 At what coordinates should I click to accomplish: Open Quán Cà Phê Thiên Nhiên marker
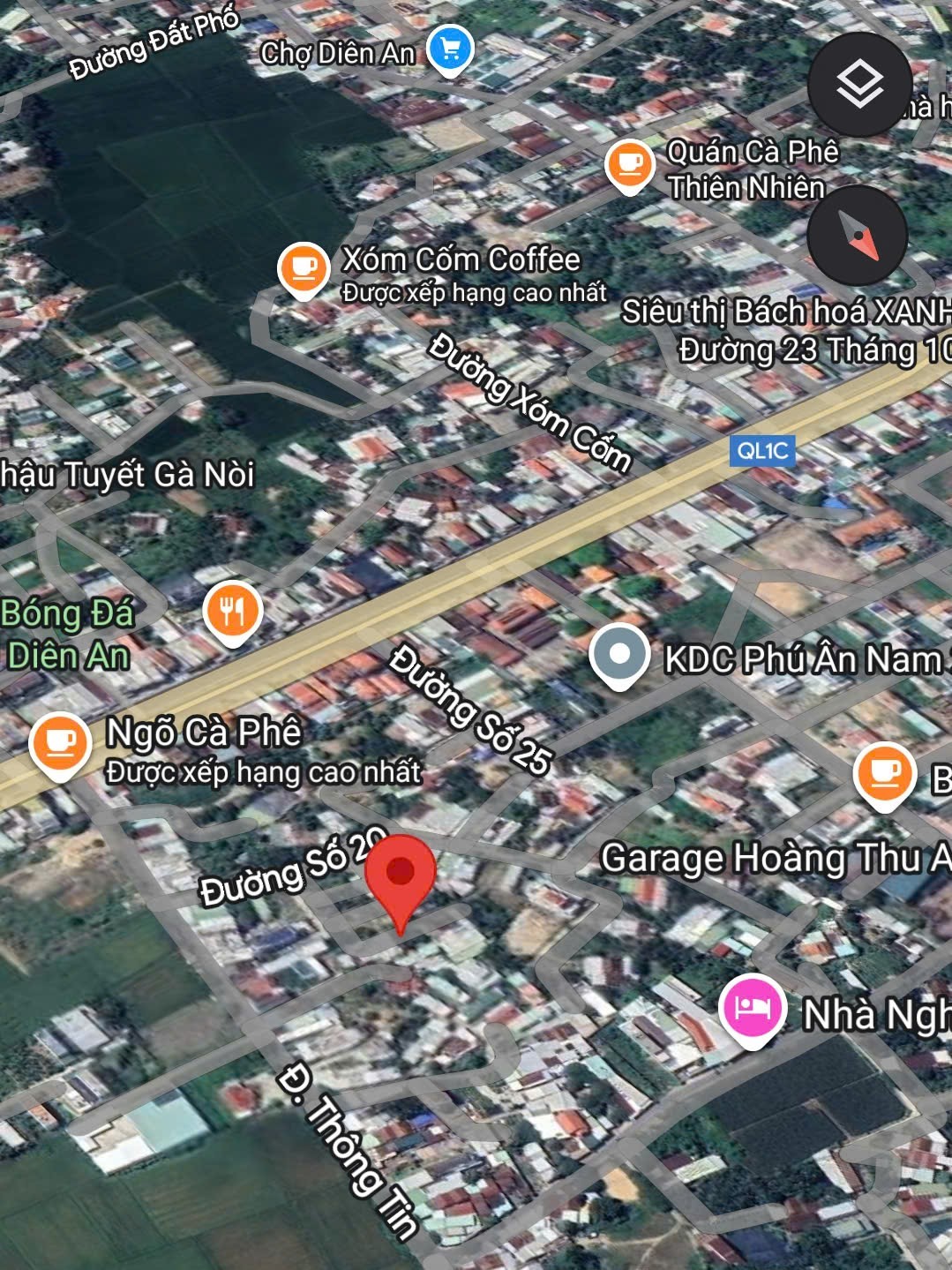[629, 165]
